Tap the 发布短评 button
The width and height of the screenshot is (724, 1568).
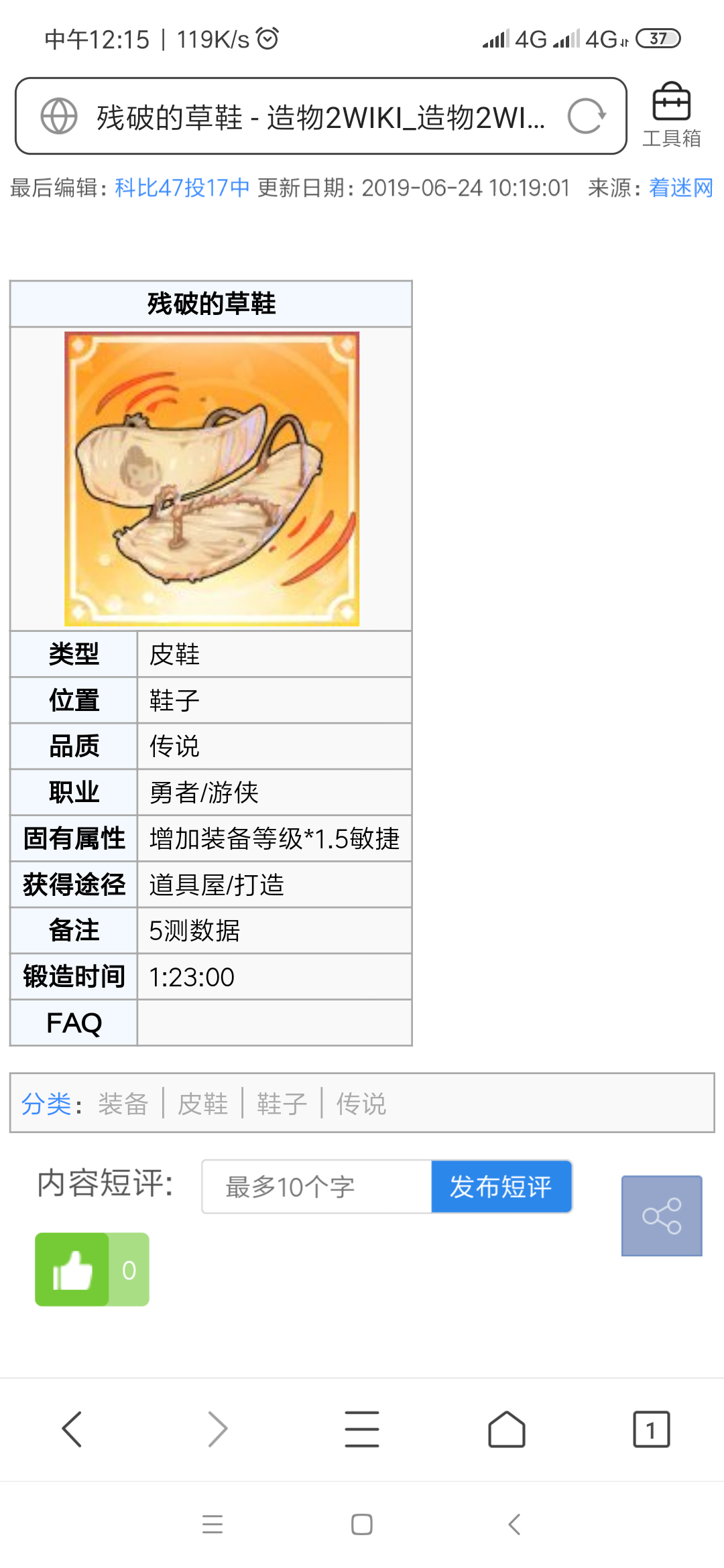(501, 1187)
